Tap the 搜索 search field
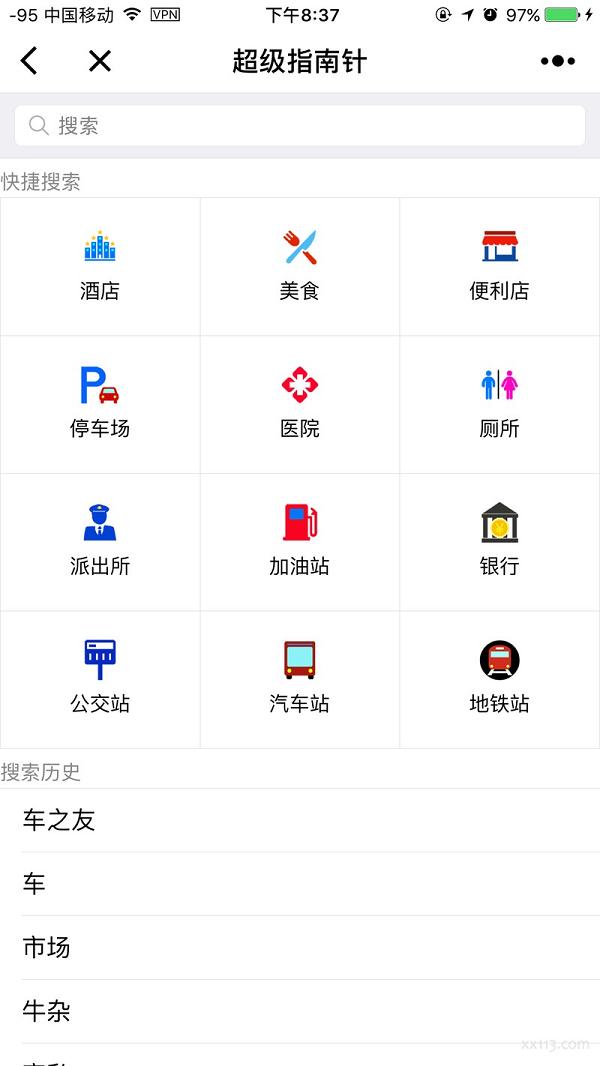 pyautogui.click(x=300, y=125)
